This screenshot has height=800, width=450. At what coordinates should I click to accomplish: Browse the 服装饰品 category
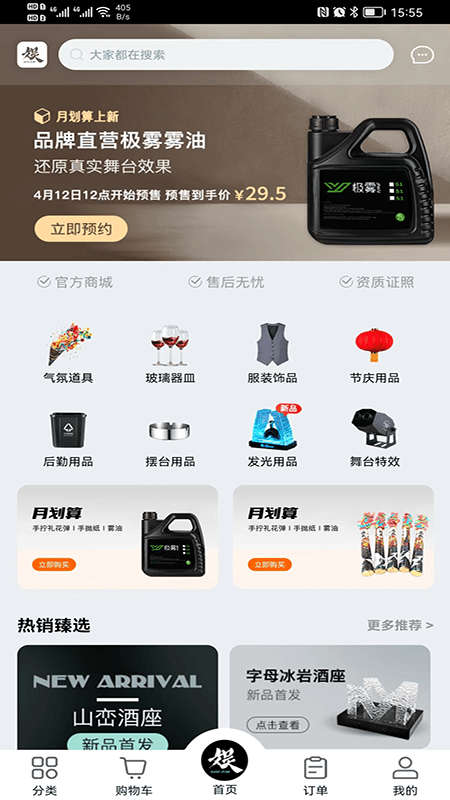[x=272, y=353]
